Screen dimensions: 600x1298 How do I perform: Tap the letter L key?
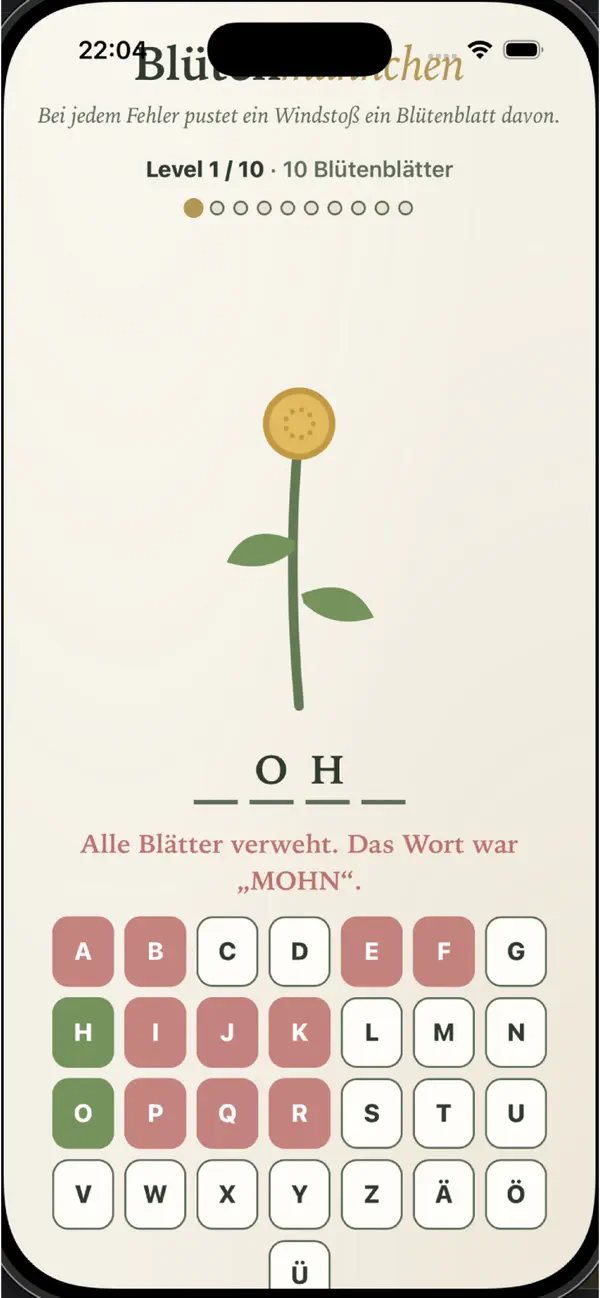pyautogui.click(x=372, y=1032)
